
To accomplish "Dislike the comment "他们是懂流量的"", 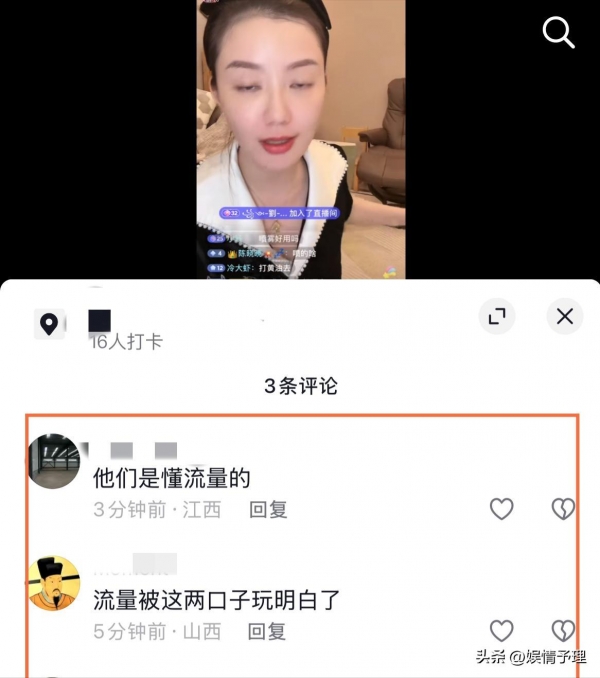I will coord(563,509).
